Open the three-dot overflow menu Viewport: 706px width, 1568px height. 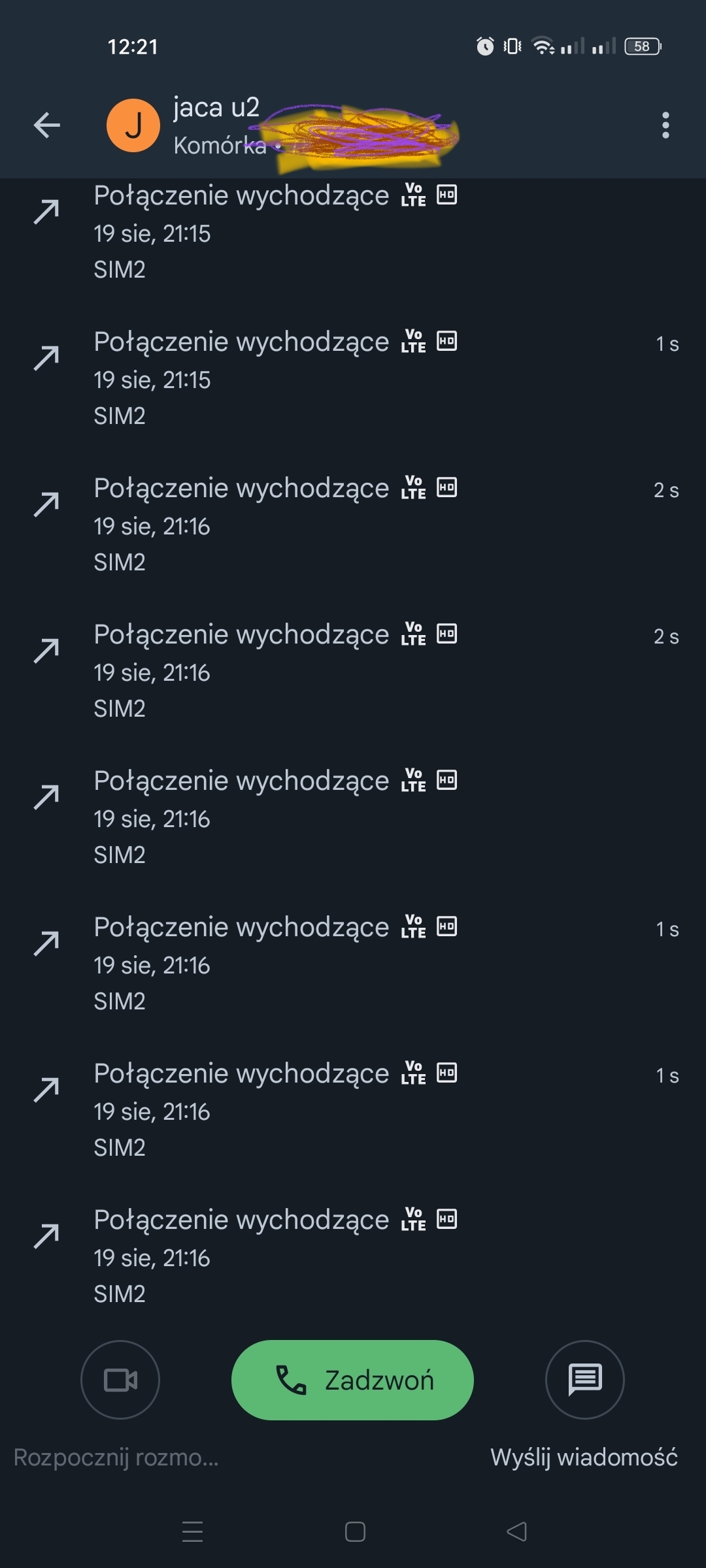coord(665,125)
